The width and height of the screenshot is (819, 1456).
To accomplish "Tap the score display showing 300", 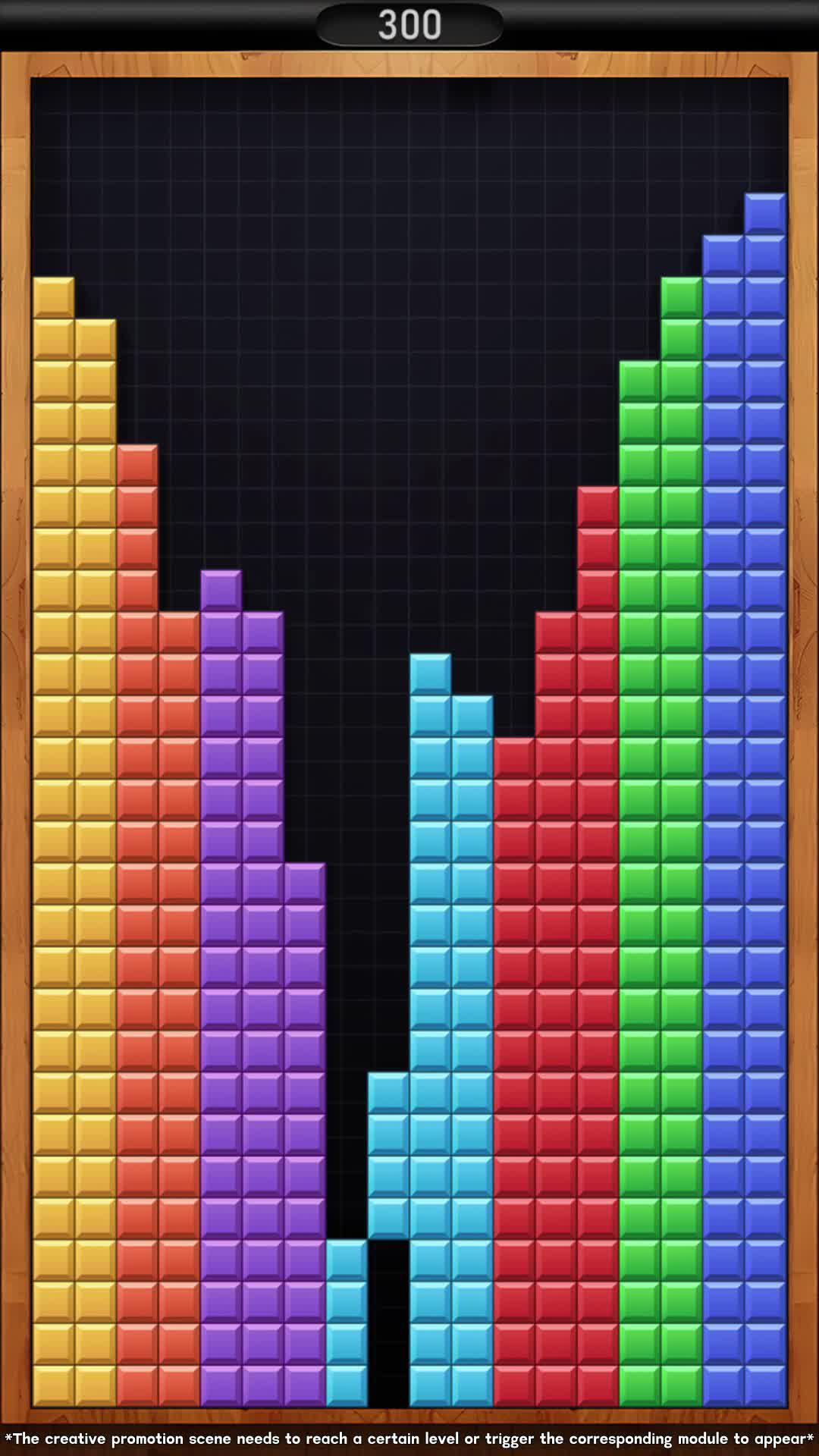I will [409, 23].
